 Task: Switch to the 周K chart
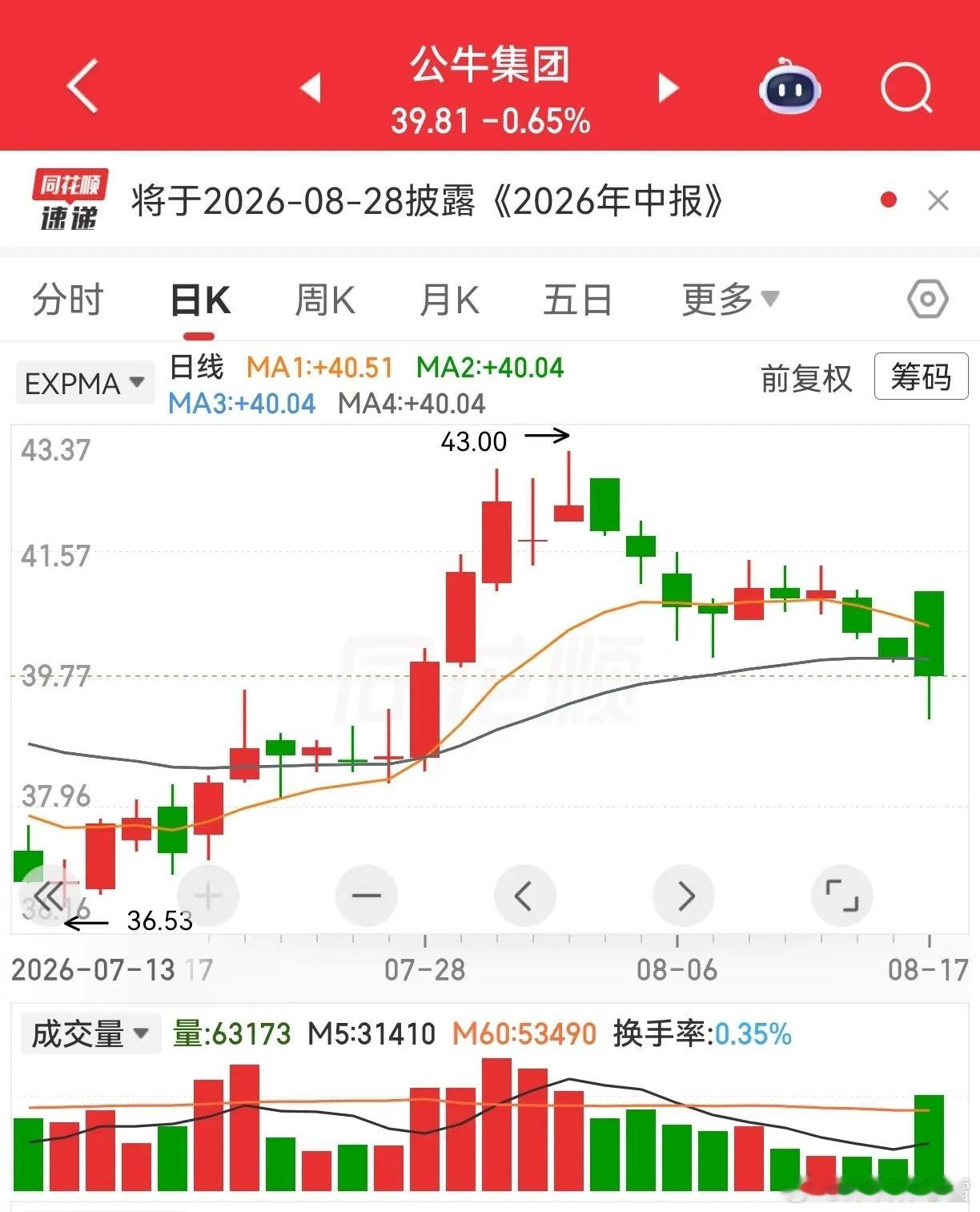[x=324, y=300]
